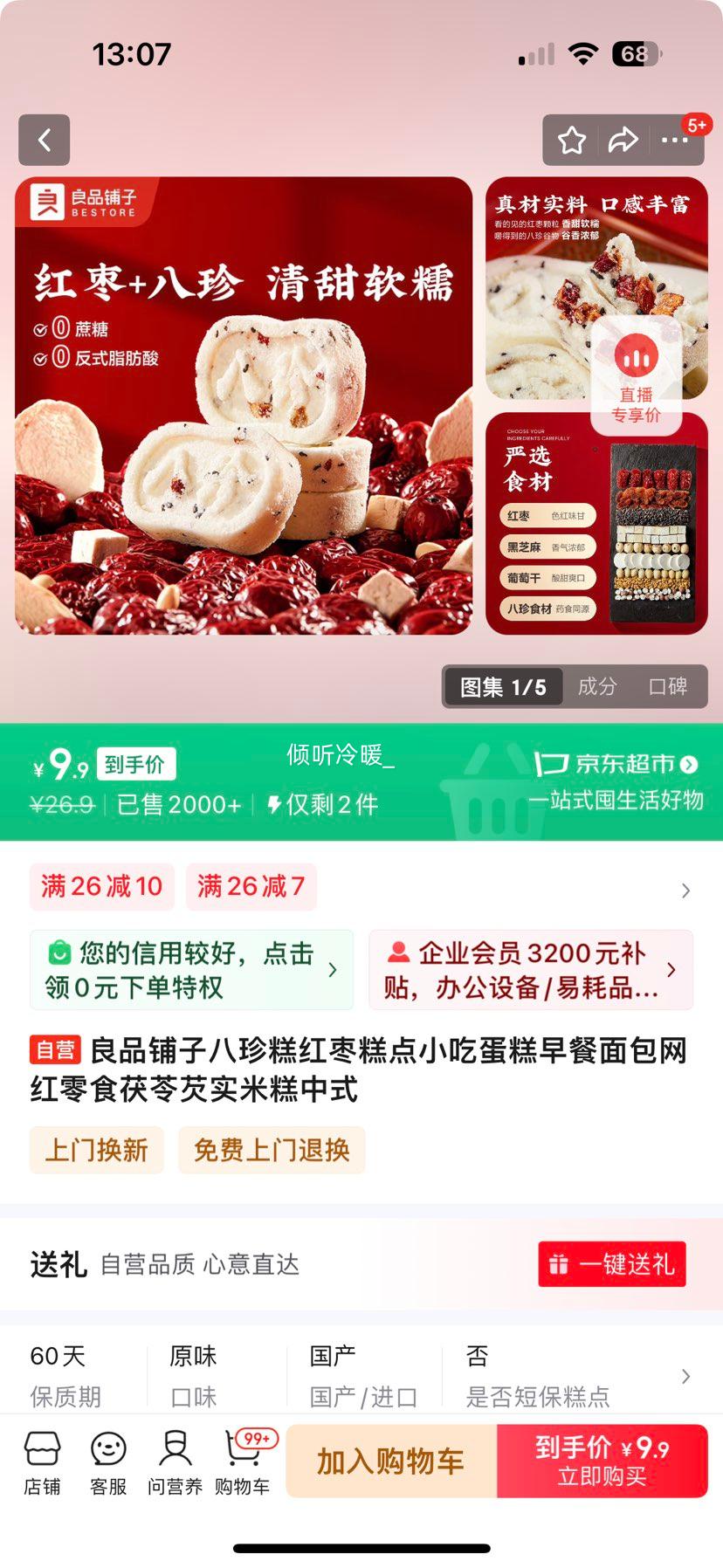Expand the 企业会员 subsidy banner chevron
Viewport: 723px width, 1568px height.
pyautogui.click(x=671, y=969)
